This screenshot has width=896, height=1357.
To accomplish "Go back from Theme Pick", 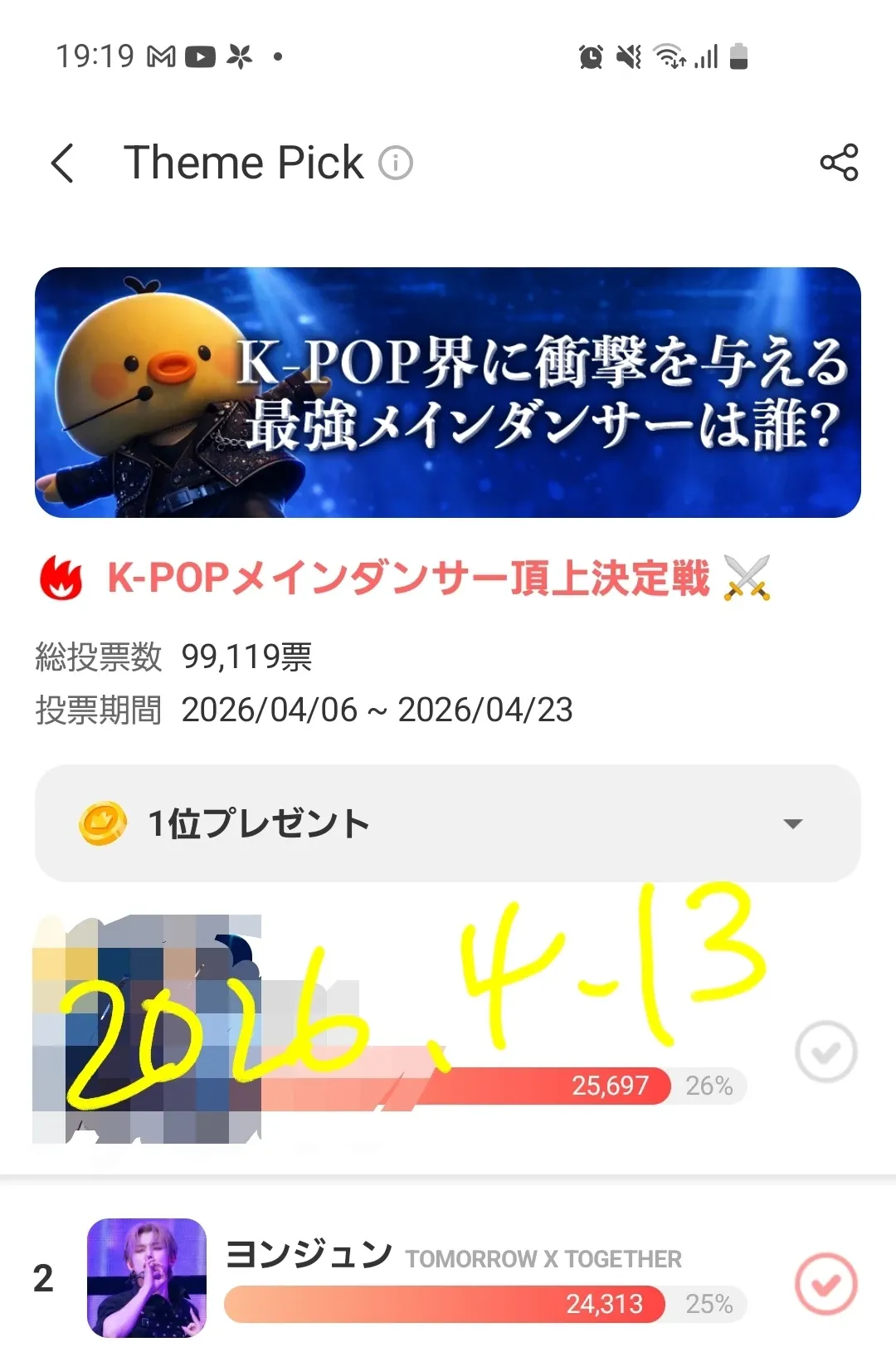I will (63, 163).
